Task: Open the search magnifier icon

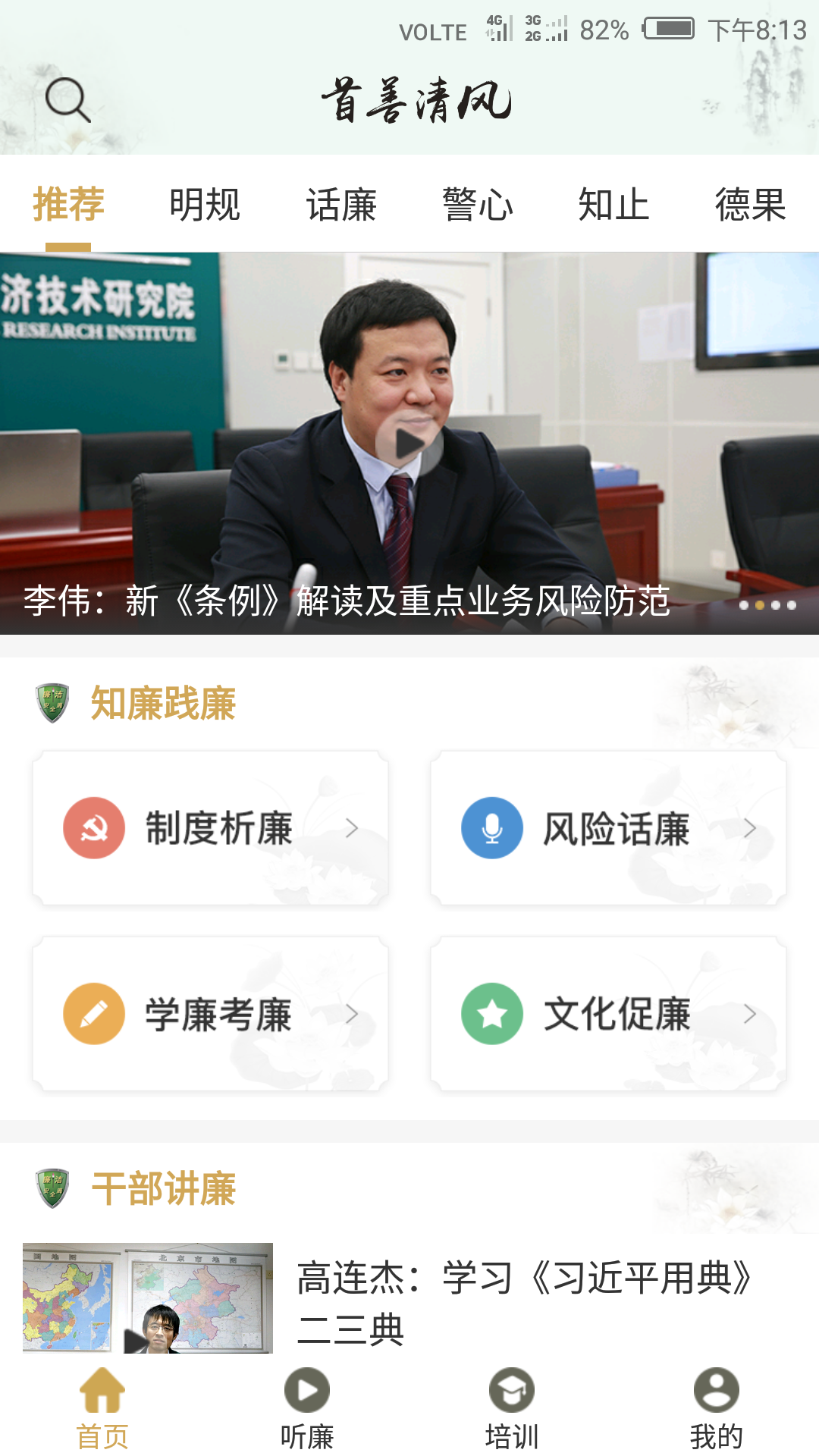Action: pos(67,99)
